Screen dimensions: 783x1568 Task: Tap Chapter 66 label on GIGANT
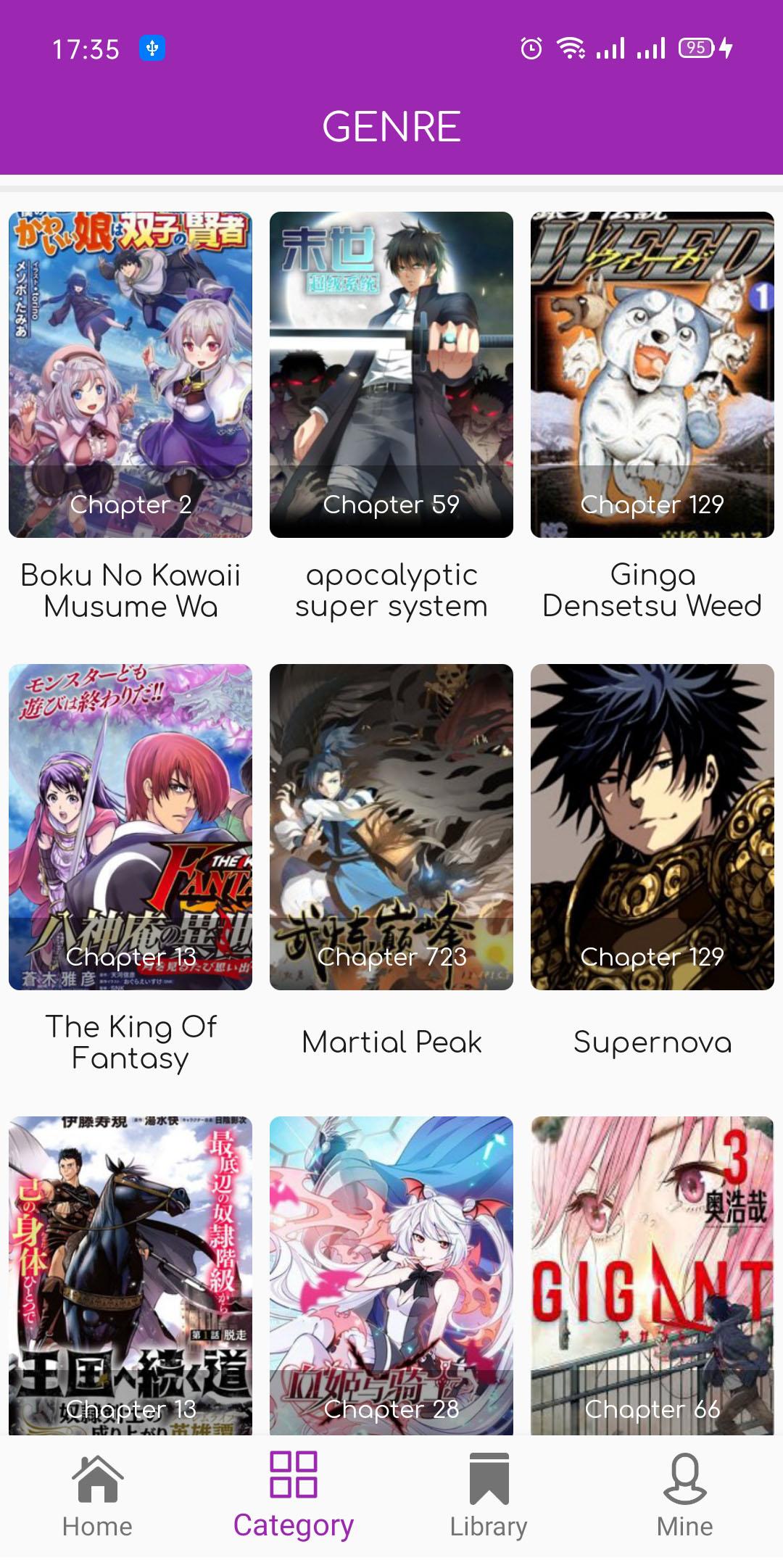pos(653,1409)
